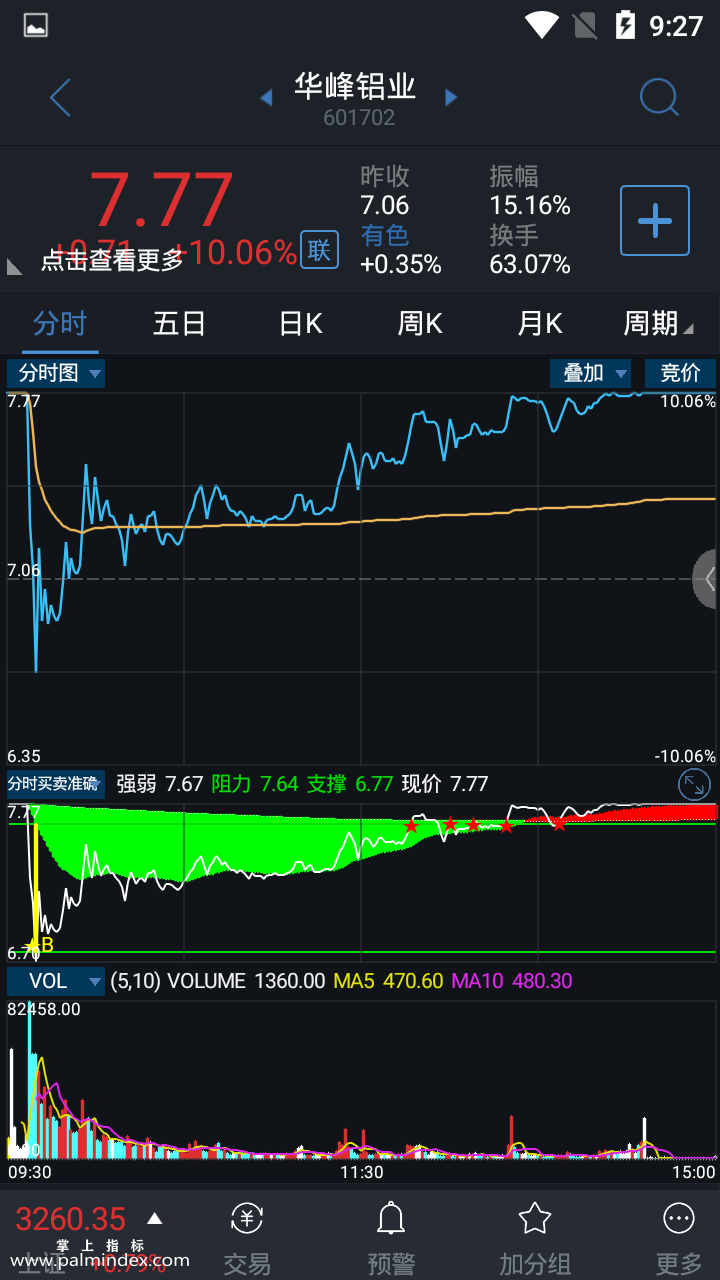This screenshot has width=720, height=1280.
Task: Switch to the previous stock with left triangle
Action: [x=266, y=97]
